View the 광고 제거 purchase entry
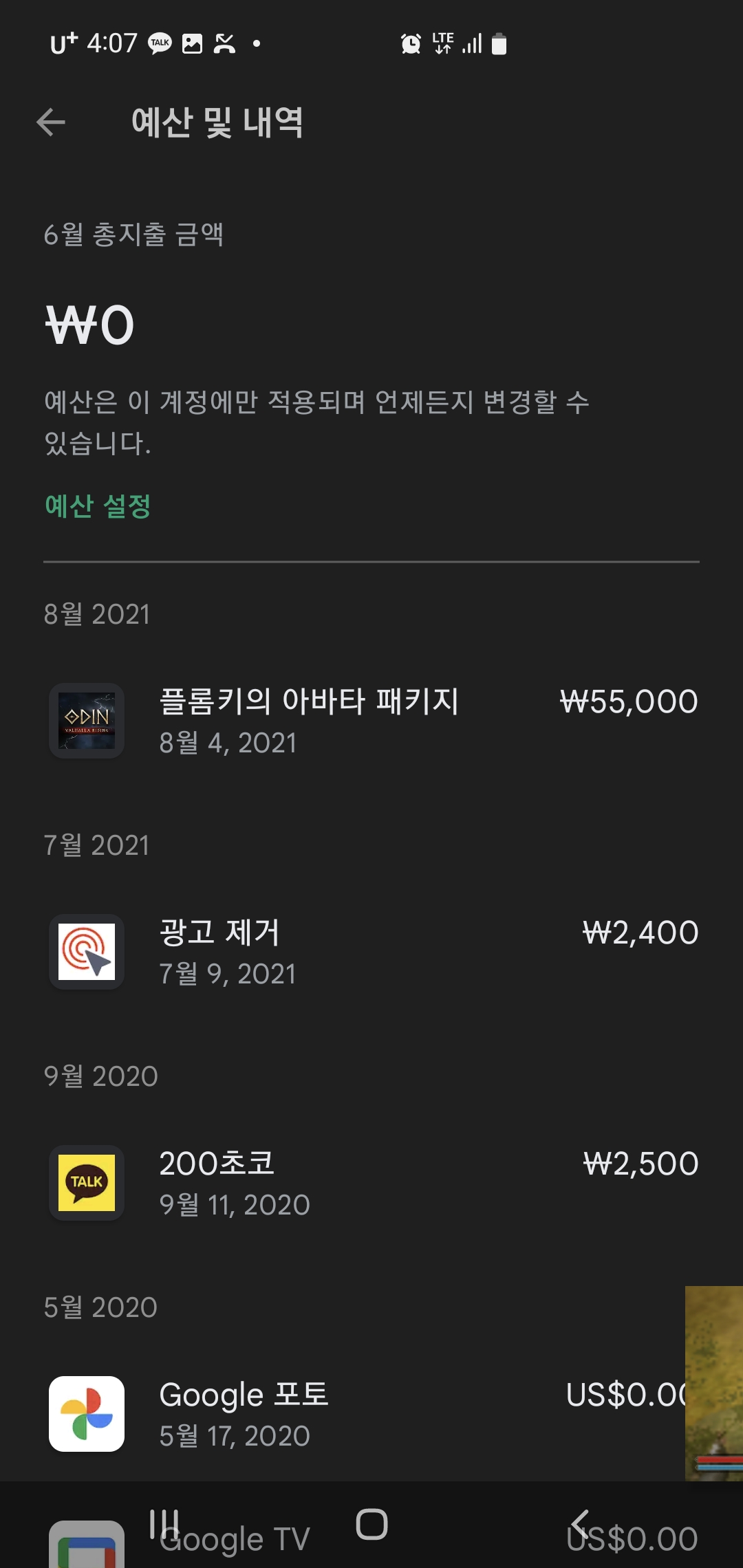The image size is (743, 1568). point(371,952)
